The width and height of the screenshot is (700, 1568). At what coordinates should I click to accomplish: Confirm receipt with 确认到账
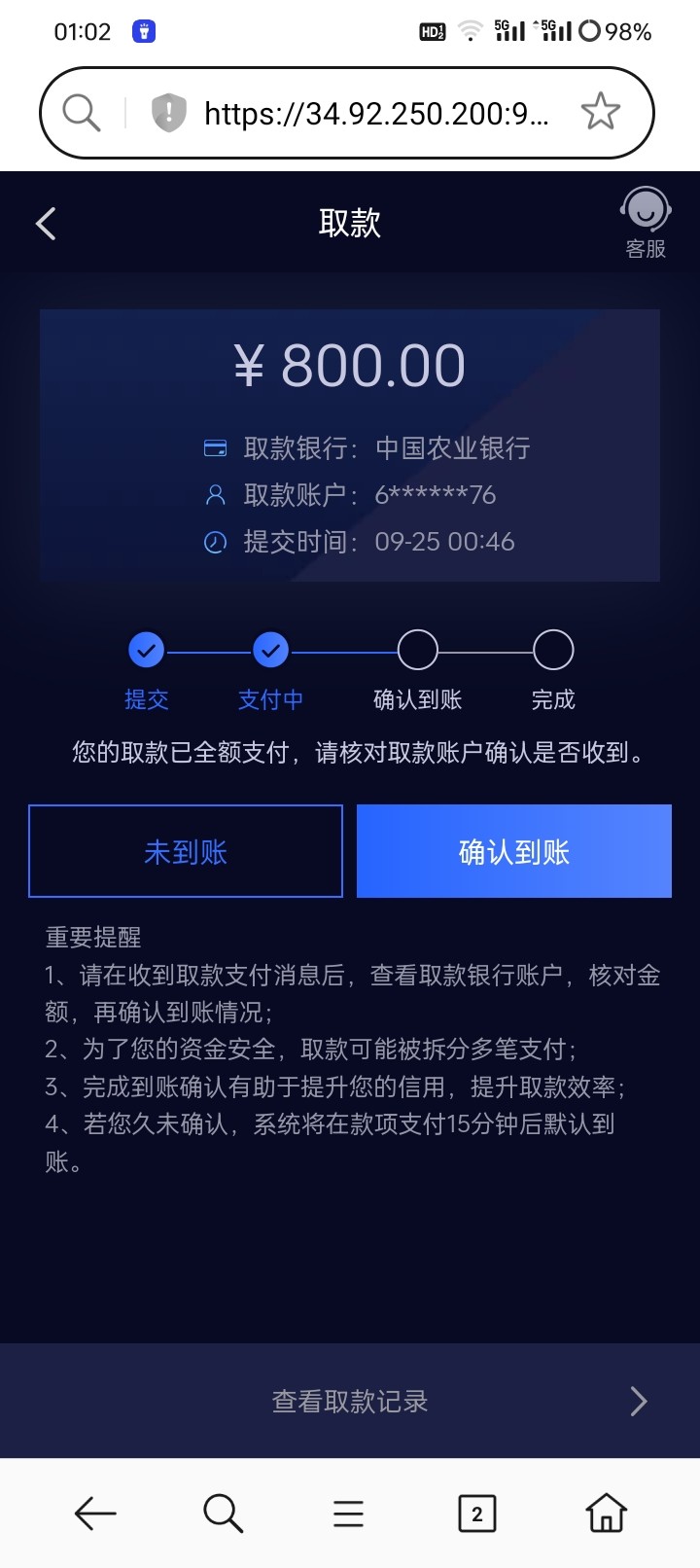click(x=513, y=851)
